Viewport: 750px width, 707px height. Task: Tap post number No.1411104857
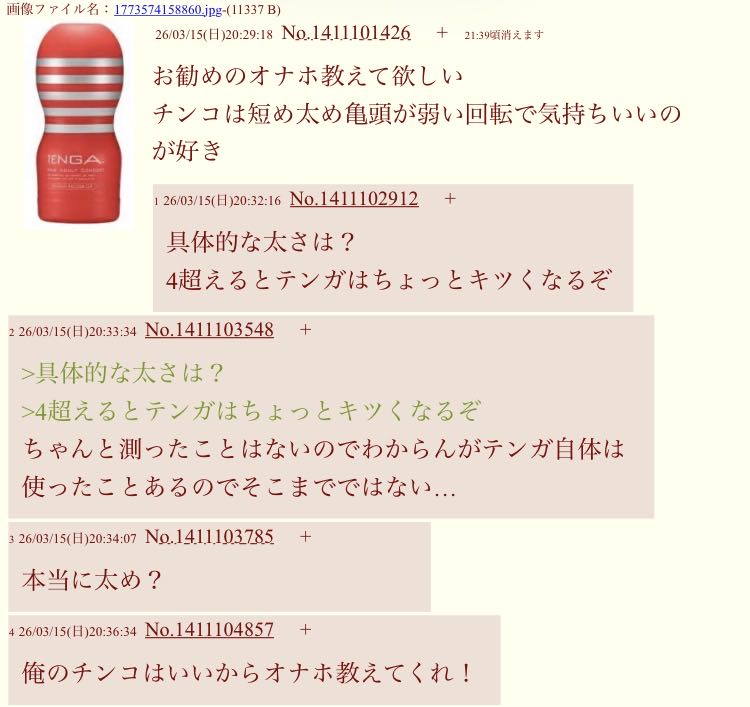click(209, 630)
